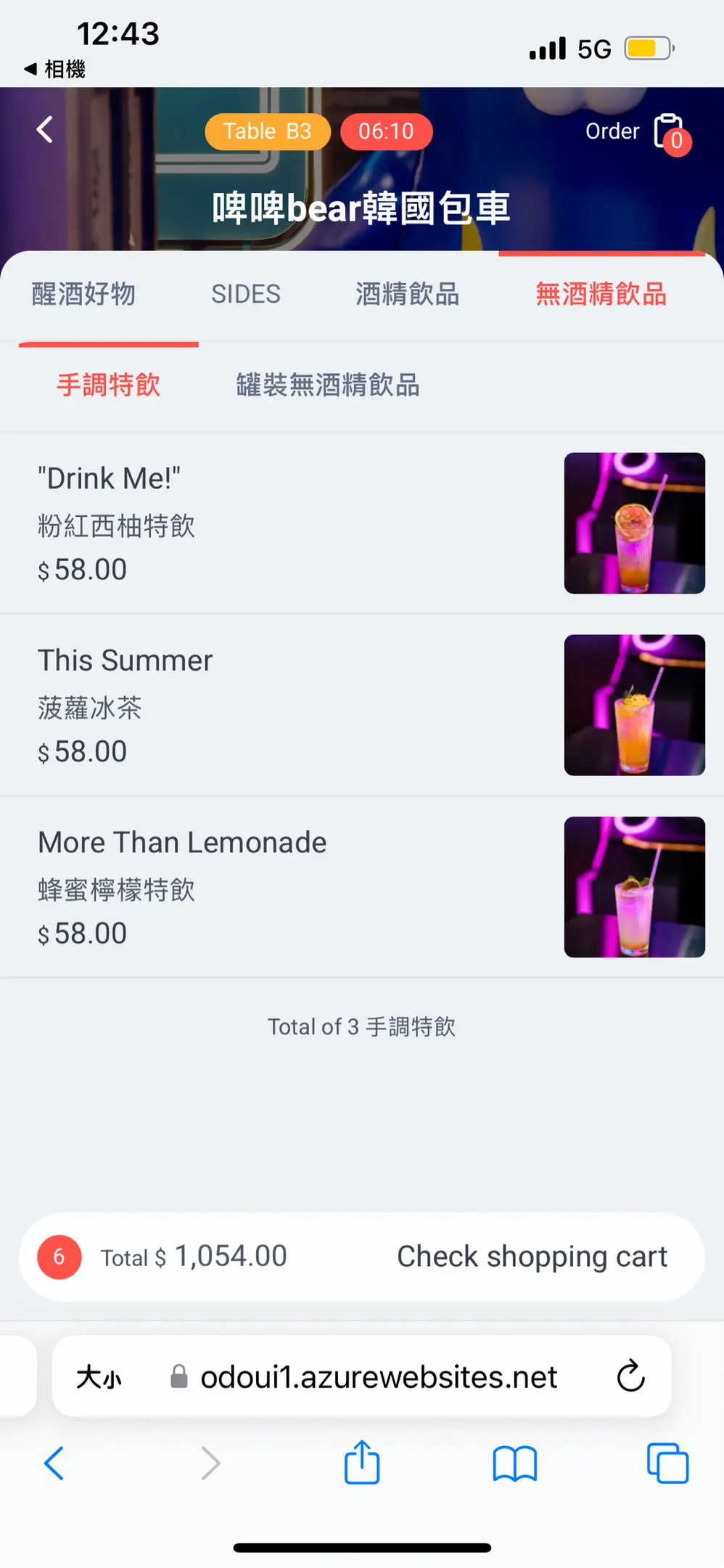Tap Check shopping cart
This screenshot has width=724, height=1568.
click(532, 1257)
